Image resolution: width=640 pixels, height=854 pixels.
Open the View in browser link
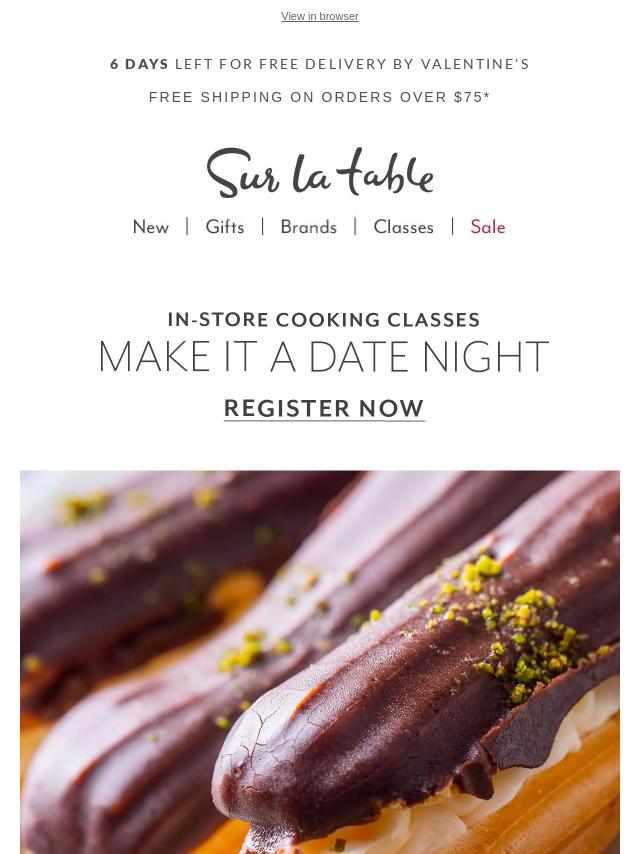[319, 16]
